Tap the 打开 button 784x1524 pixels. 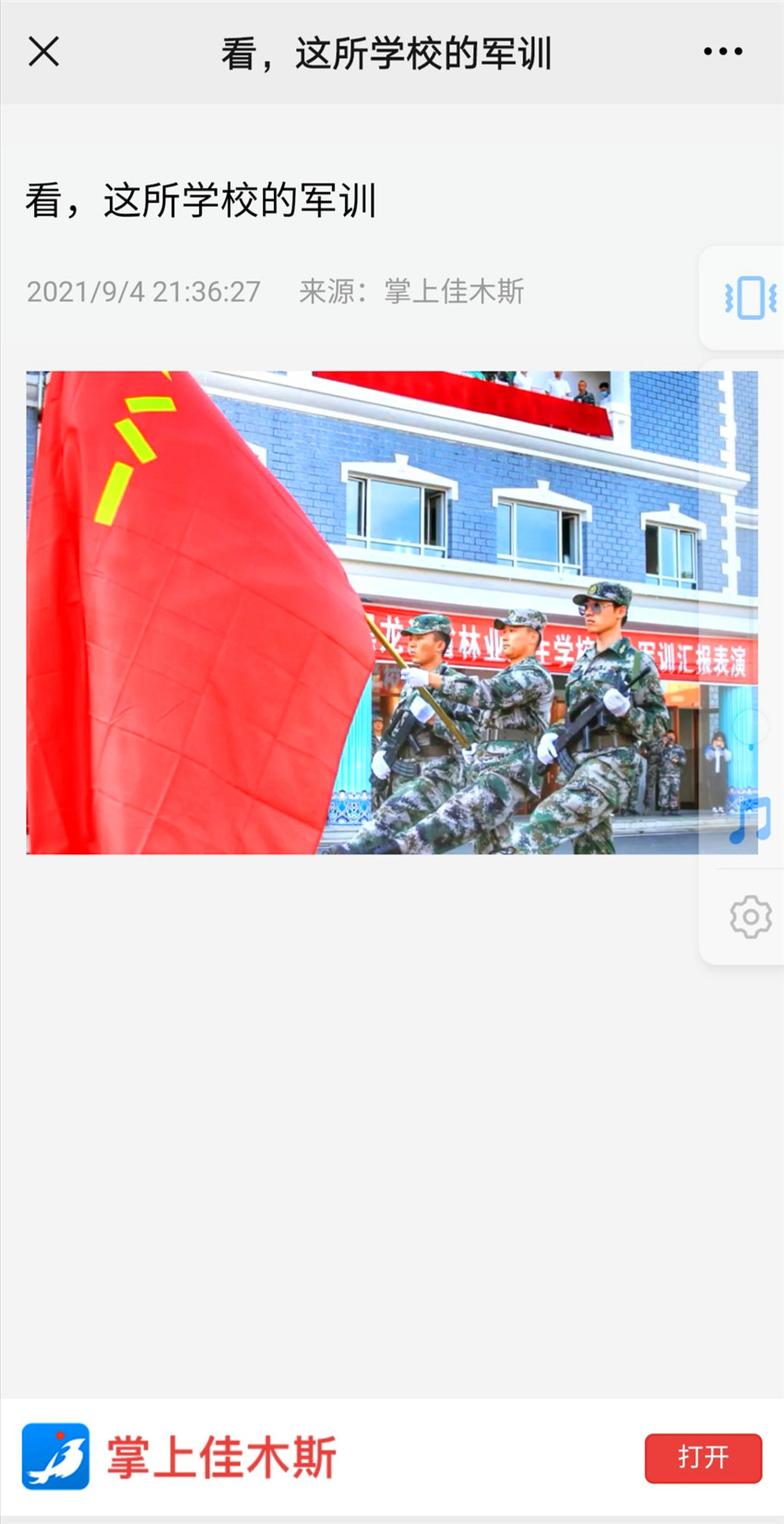703,1458
